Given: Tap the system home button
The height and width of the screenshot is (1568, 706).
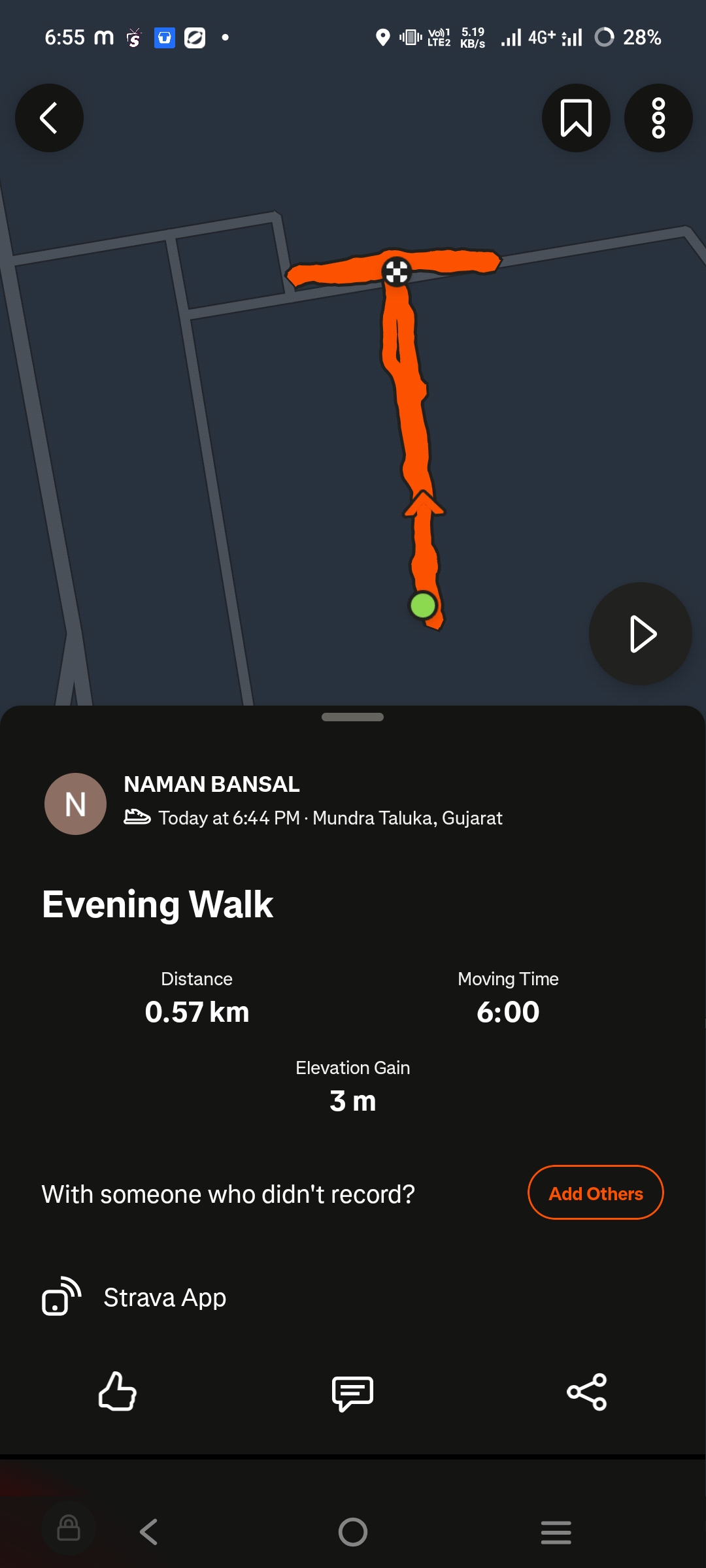Looking at the screenshot, I should 353,1531.
